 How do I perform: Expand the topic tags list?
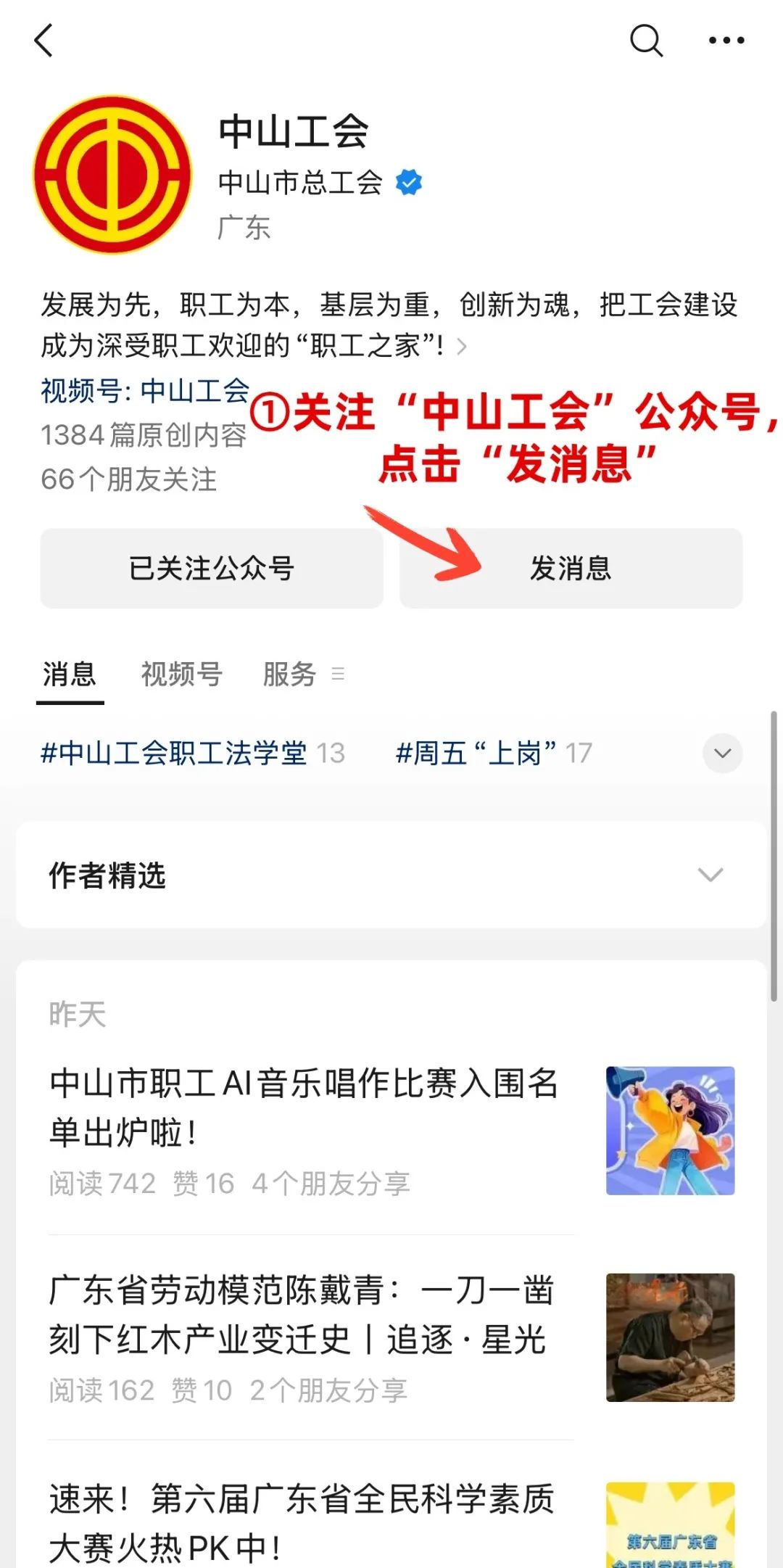click(722, 753)
